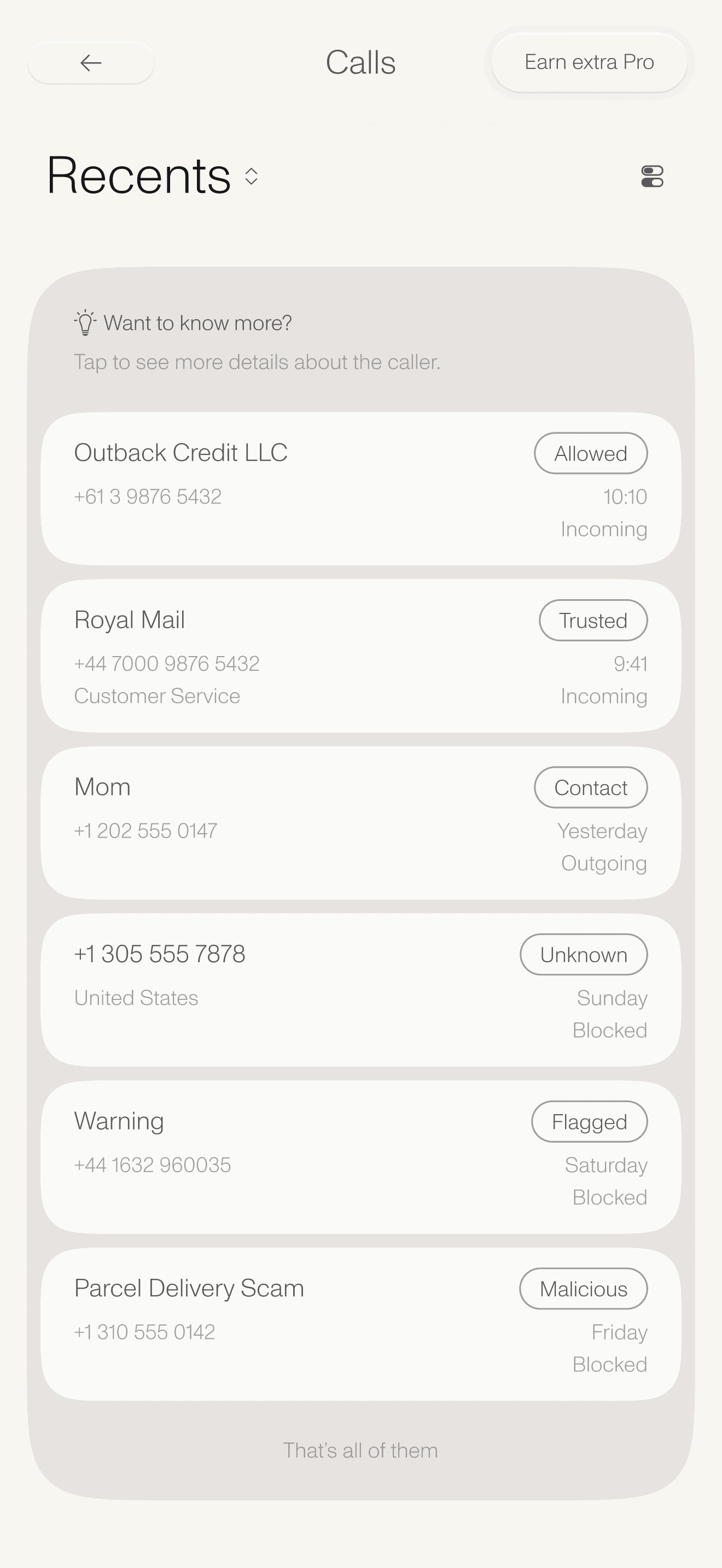Expand the Recents dropdown selector
The width and height of the screenshot is (722, 1568).
tap(251, 177)
